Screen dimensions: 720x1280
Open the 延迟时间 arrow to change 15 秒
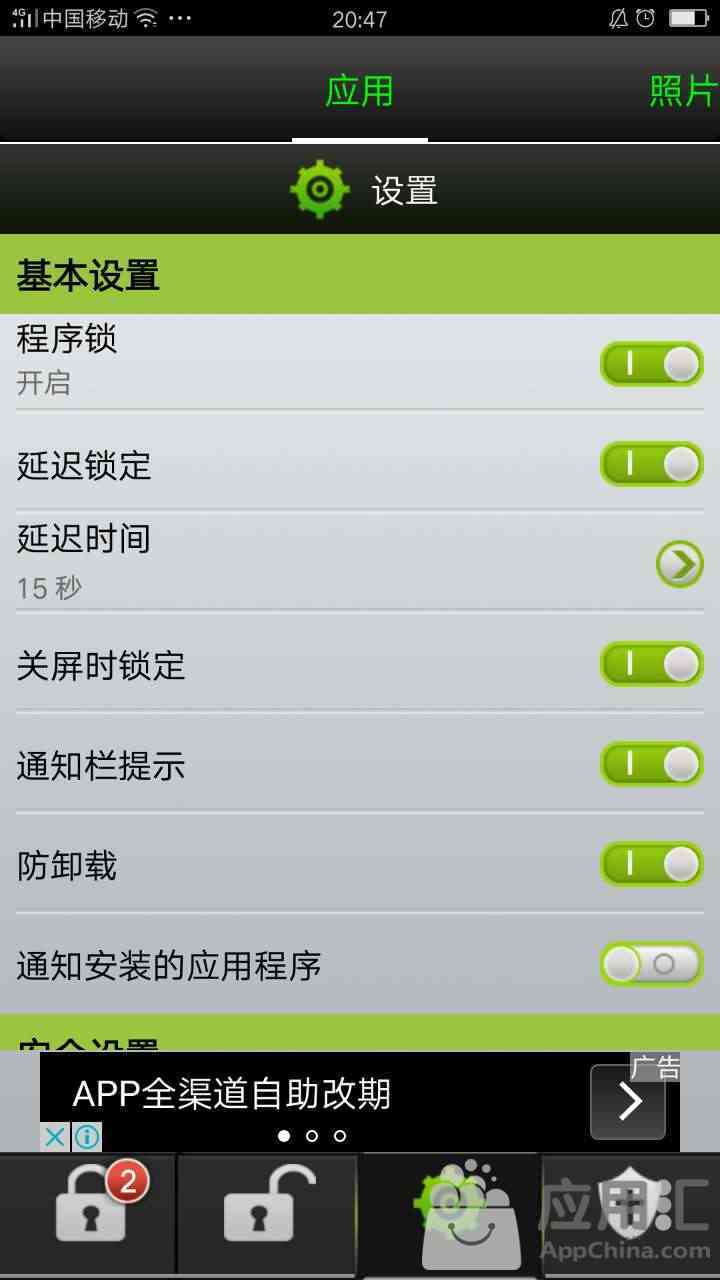click(x=680, y=565)
